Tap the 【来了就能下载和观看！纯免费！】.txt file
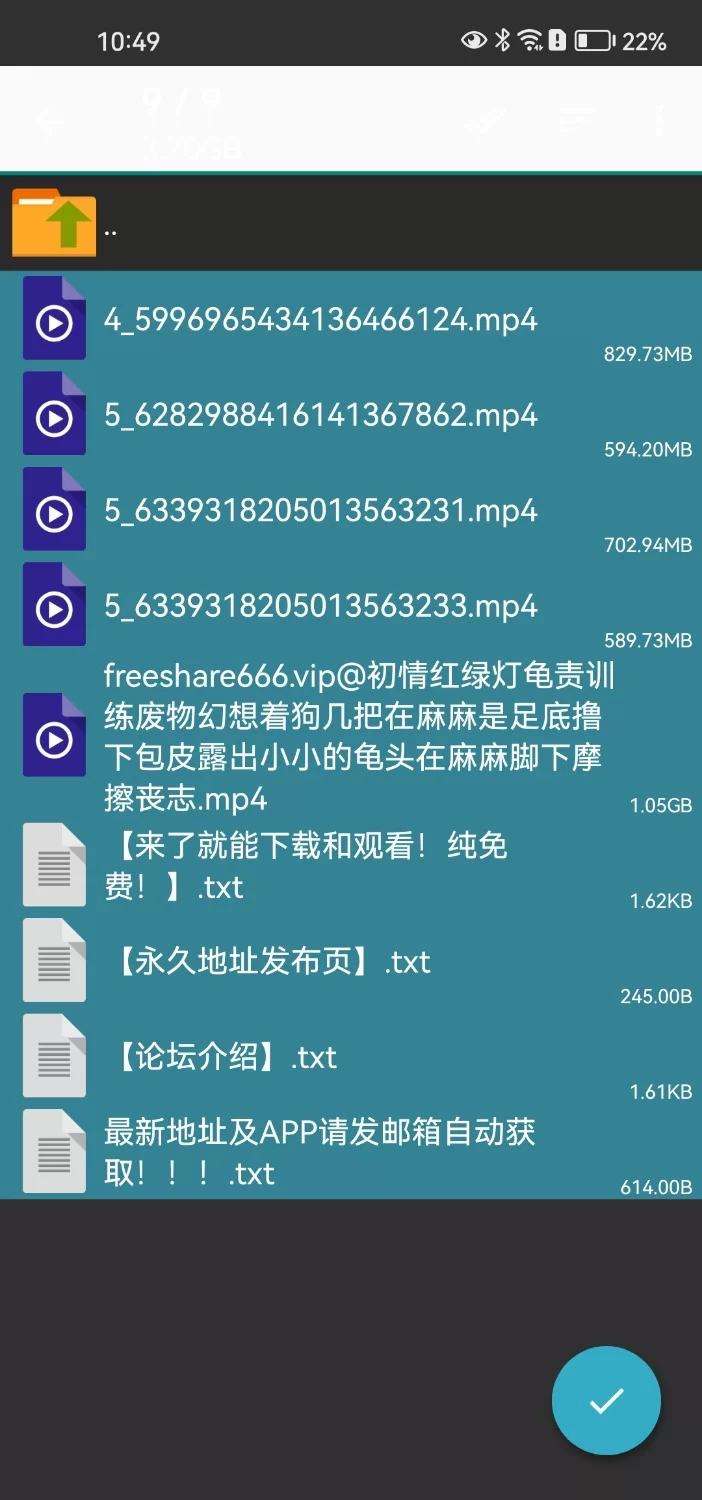This screenshot has height=1500, width=702. click(350, 866)
